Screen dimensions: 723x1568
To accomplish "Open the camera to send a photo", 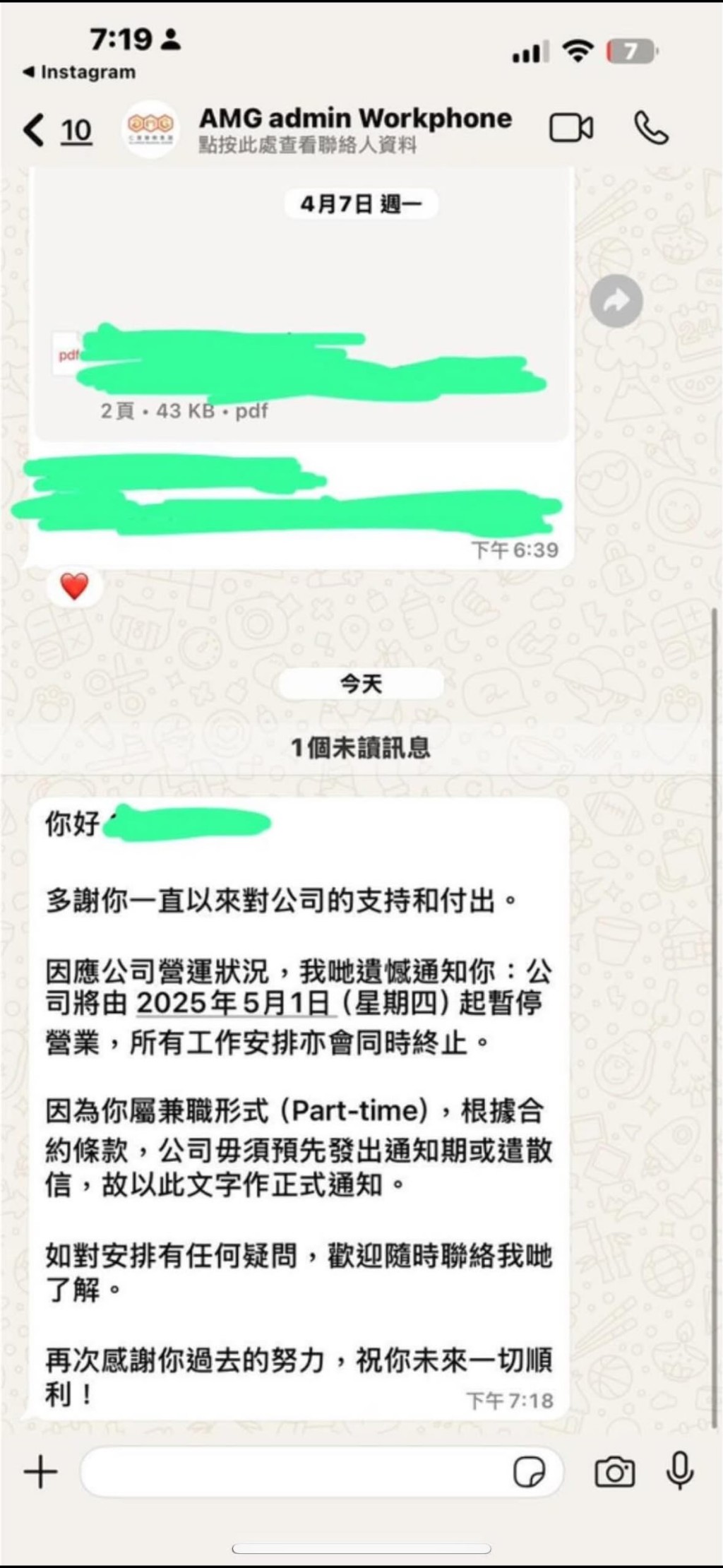I will [x=614, y=1473].
